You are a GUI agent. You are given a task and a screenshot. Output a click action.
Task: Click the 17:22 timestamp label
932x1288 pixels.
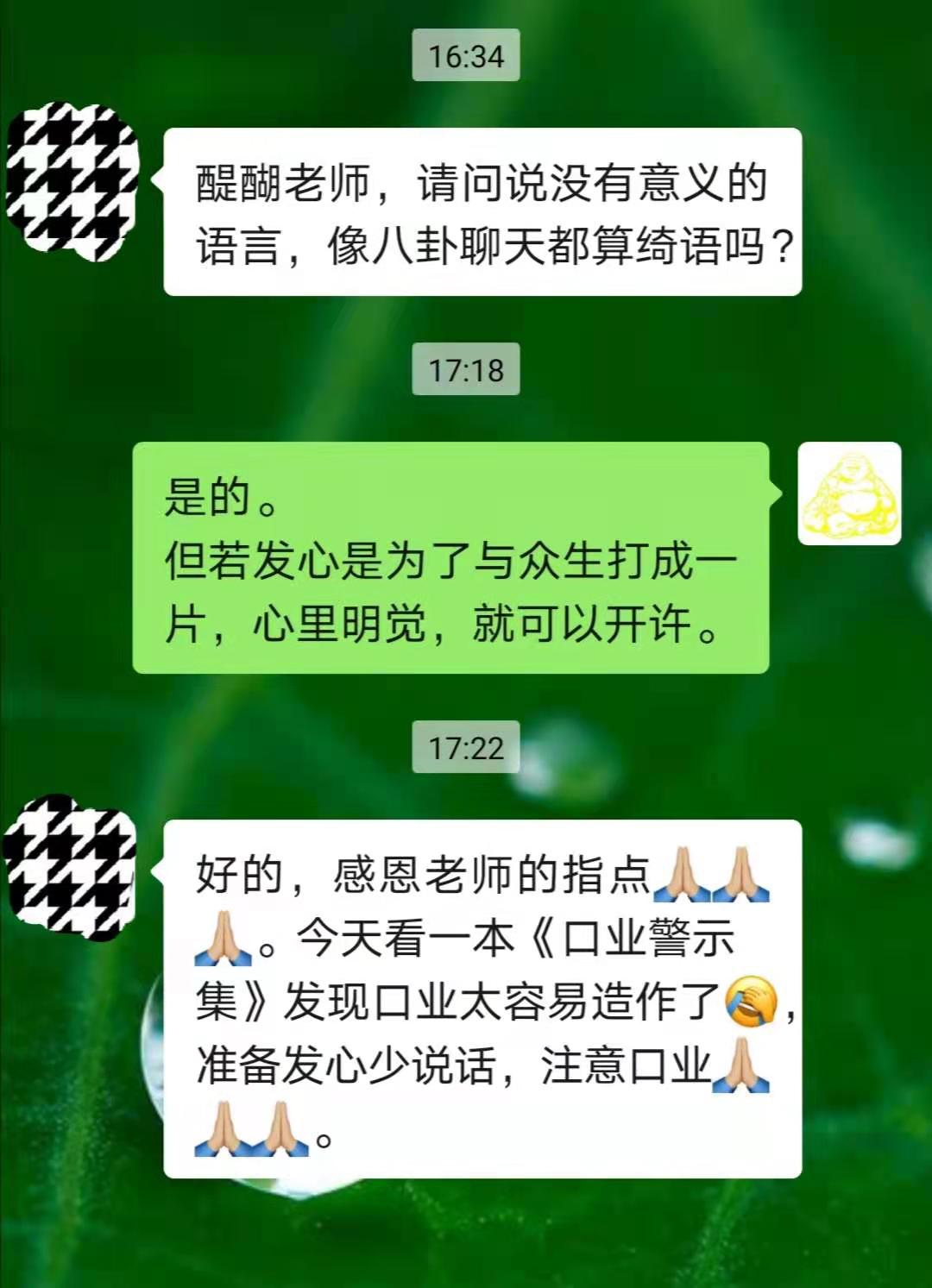pyautogui.click(x=466, y=749)
